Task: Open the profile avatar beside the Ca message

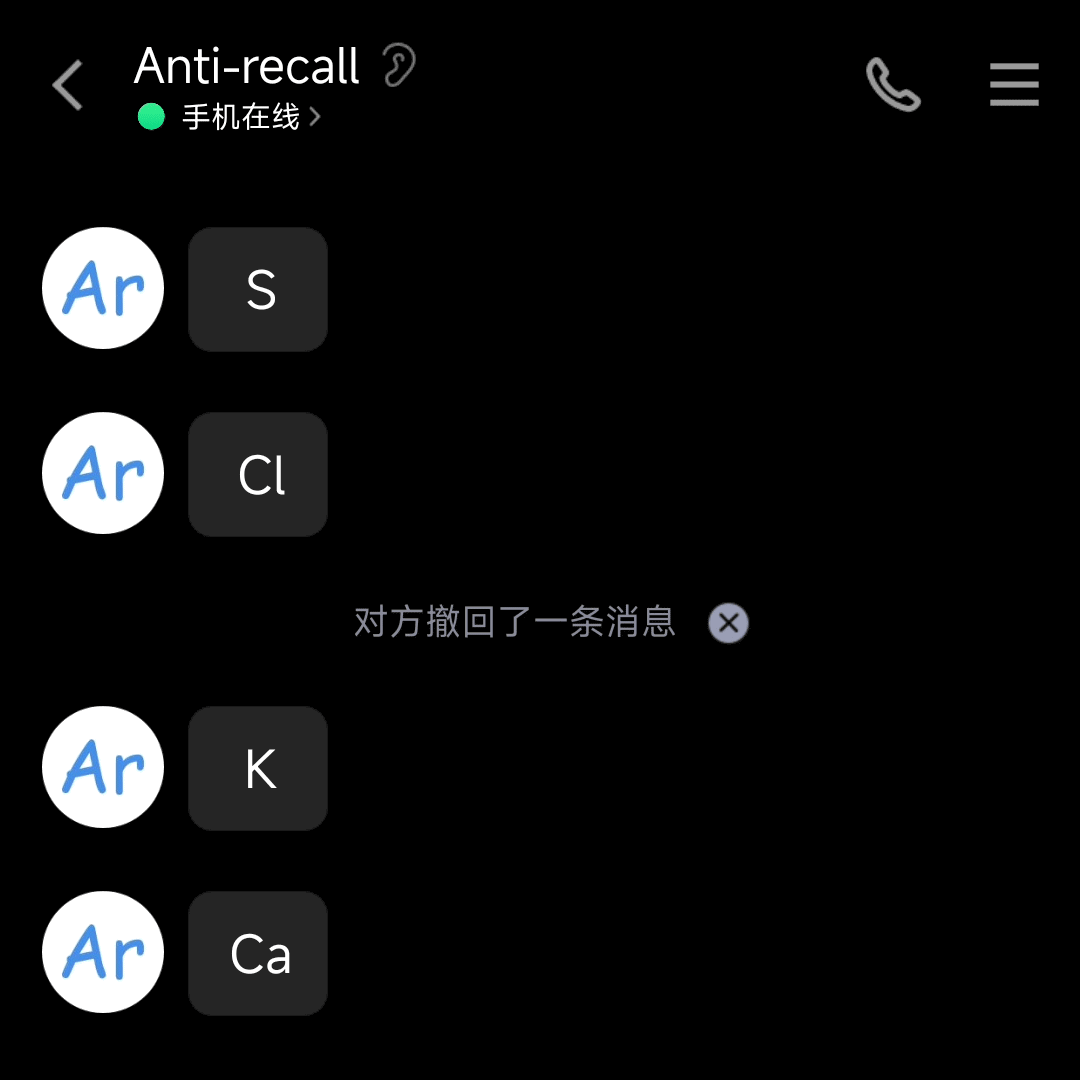Action: pos(103,953)
